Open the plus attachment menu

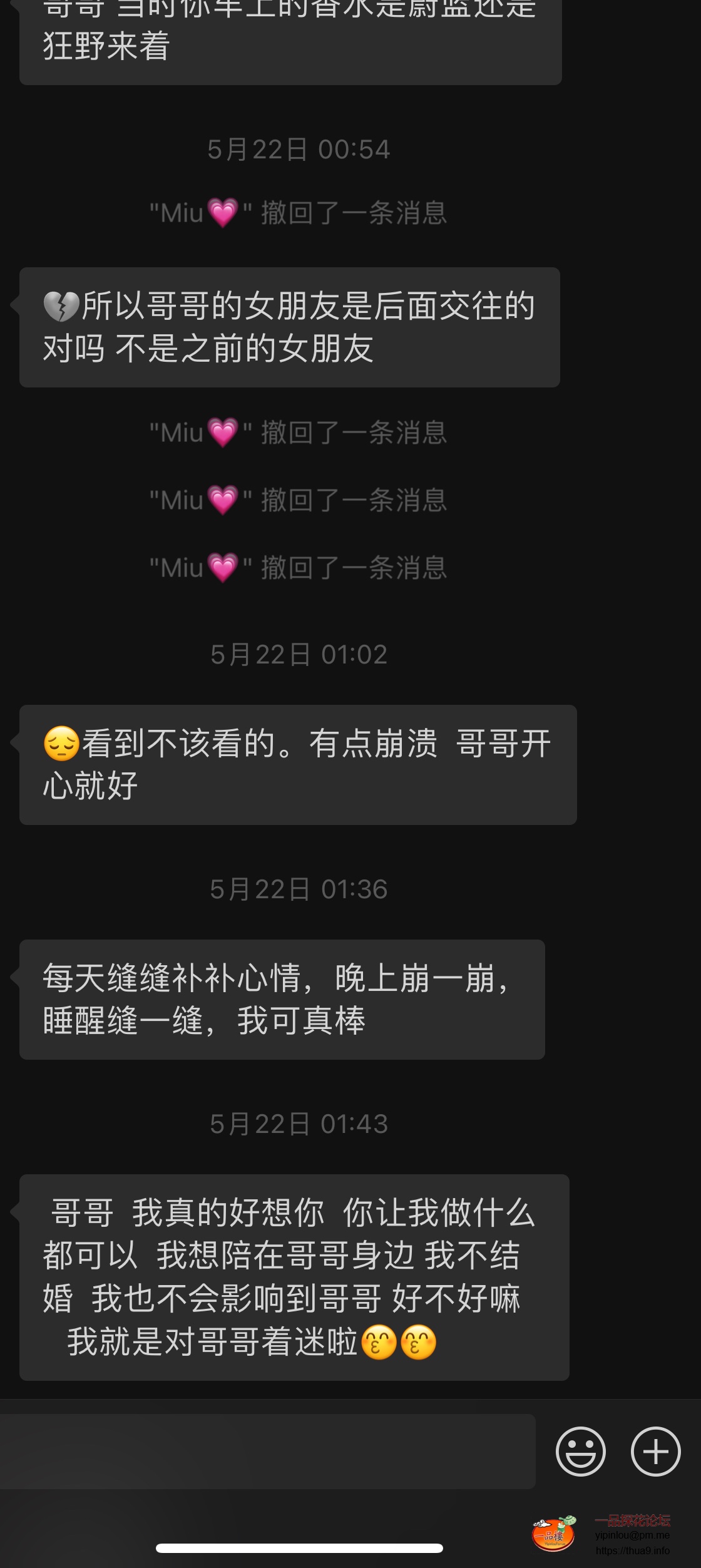655,1452
